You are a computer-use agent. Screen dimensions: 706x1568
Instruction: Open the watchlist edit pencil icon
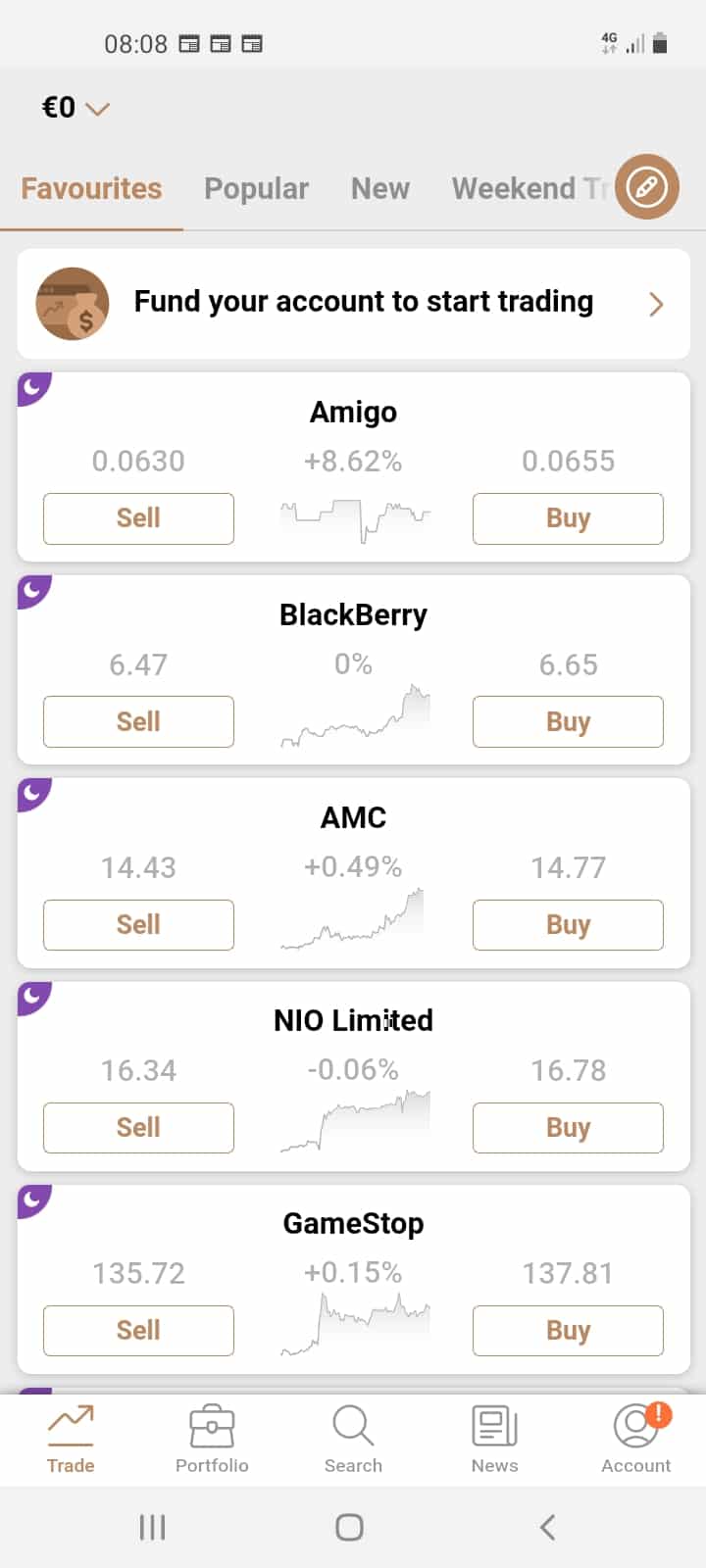[646, 186]
